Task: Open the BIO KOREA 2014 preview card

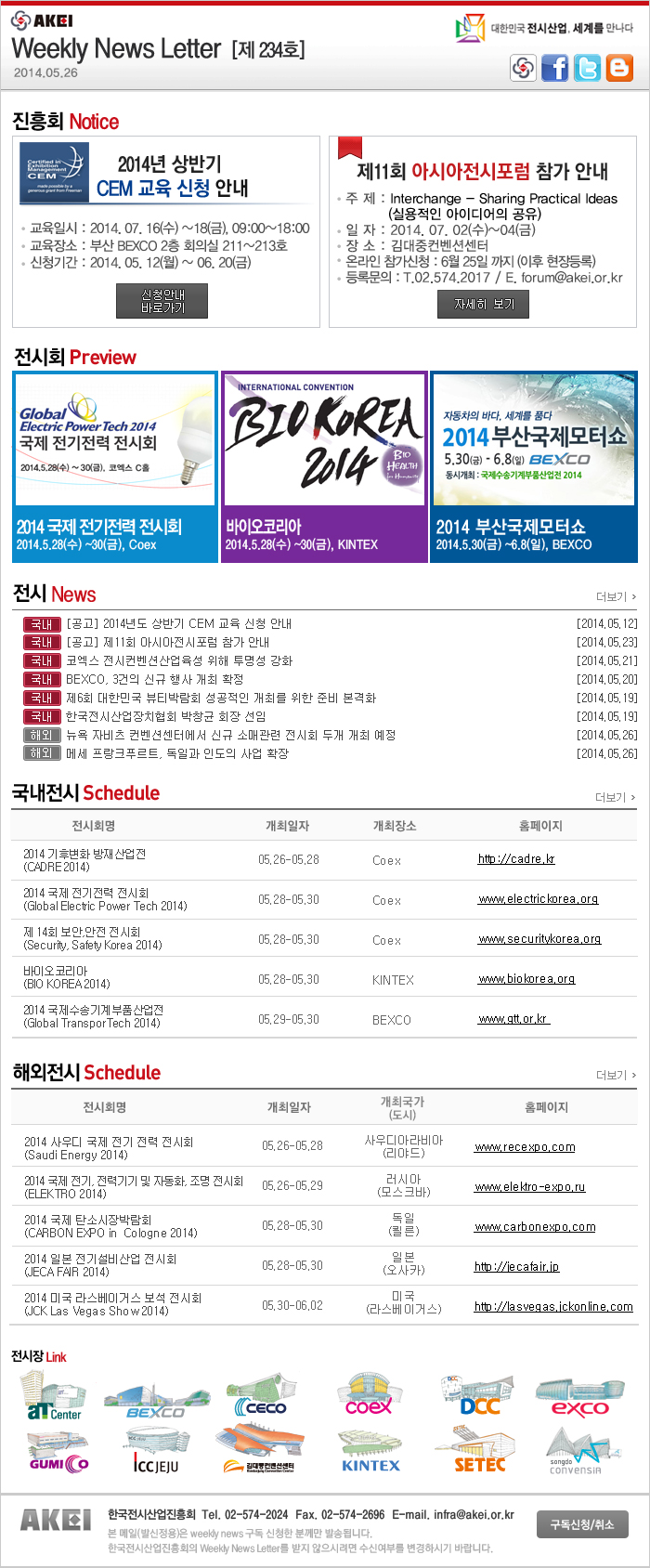Action: click(x=325, y=466)
